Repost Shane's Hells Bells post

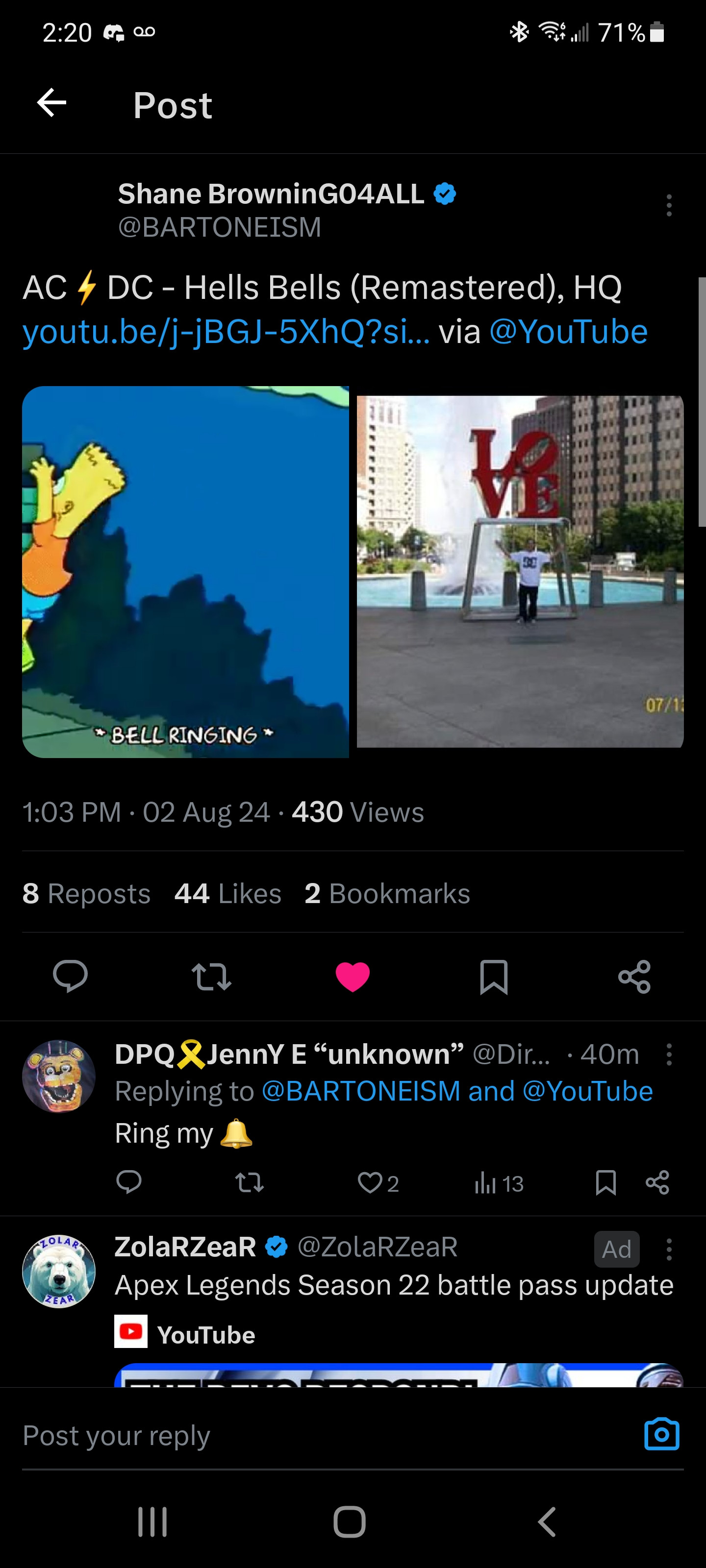coord(211,977)
